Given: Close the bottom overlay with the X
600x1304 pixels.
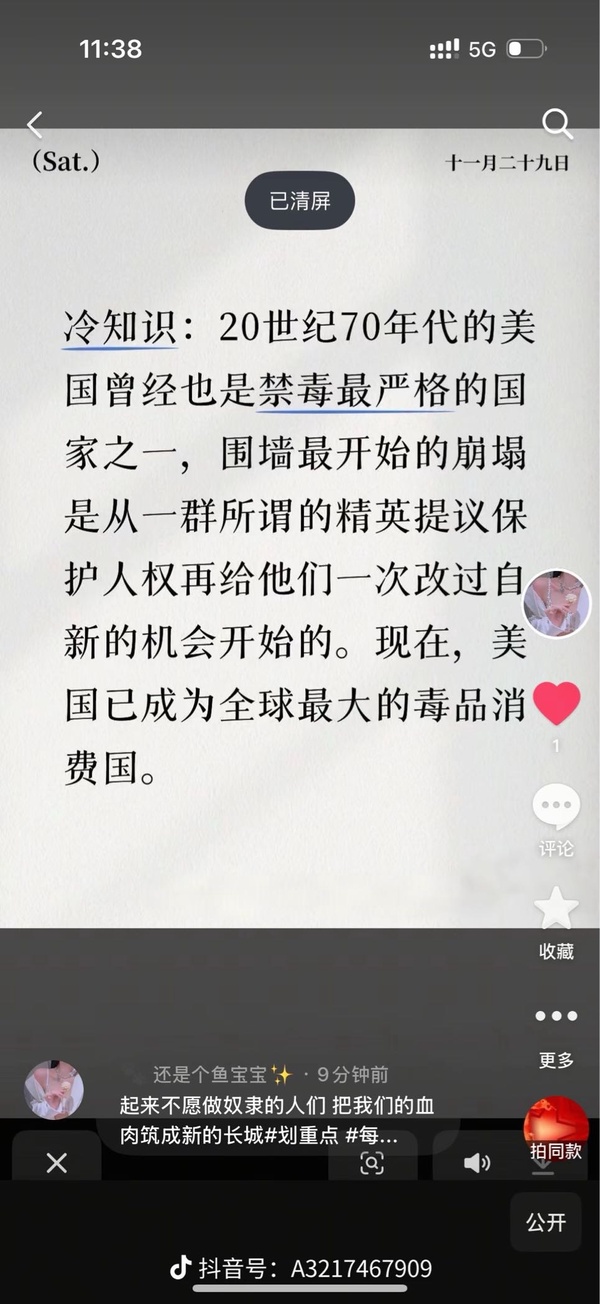Looking at the screenshot, I should [57, 1163].
